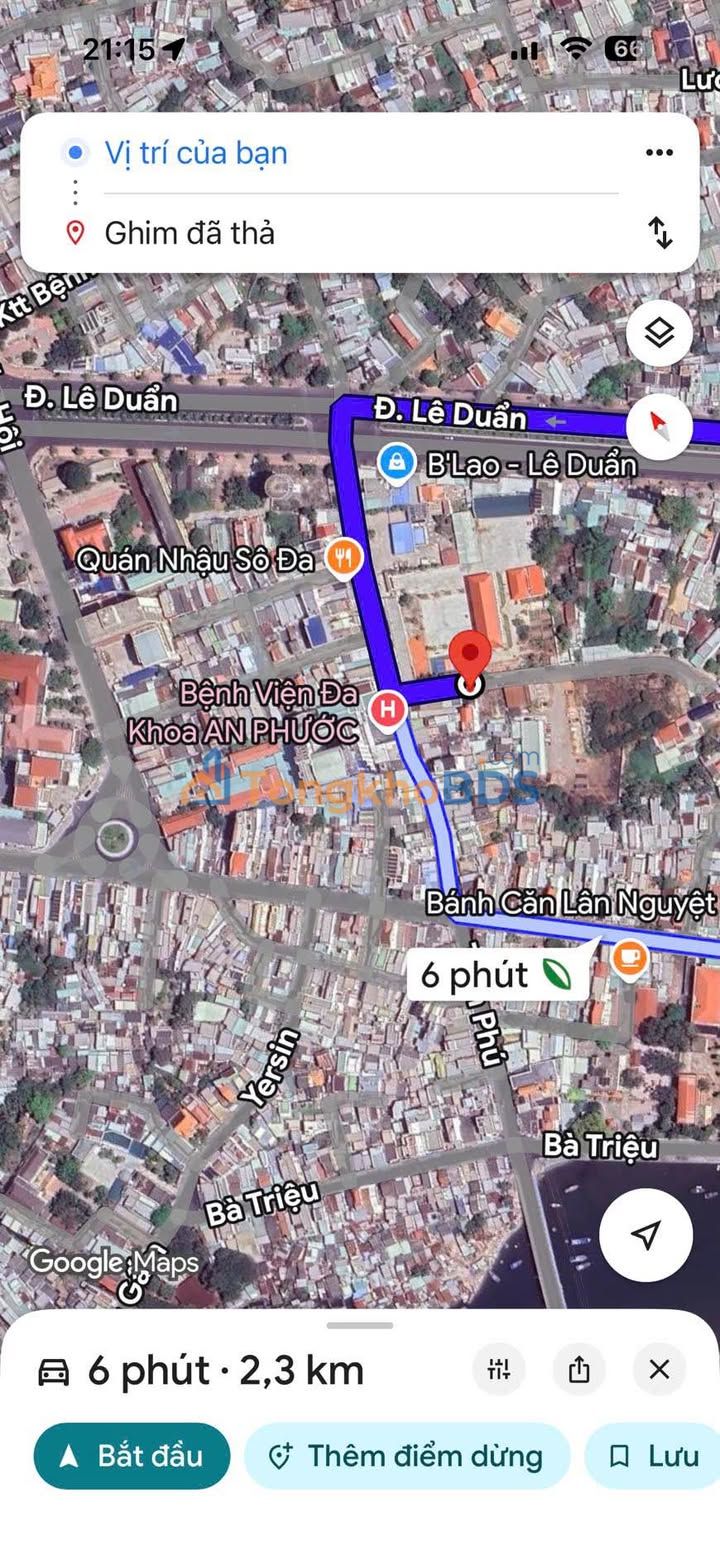Start navigation with "Bắt đầu"
This screenshot has width=720, height=1560.
(132, 1456)
